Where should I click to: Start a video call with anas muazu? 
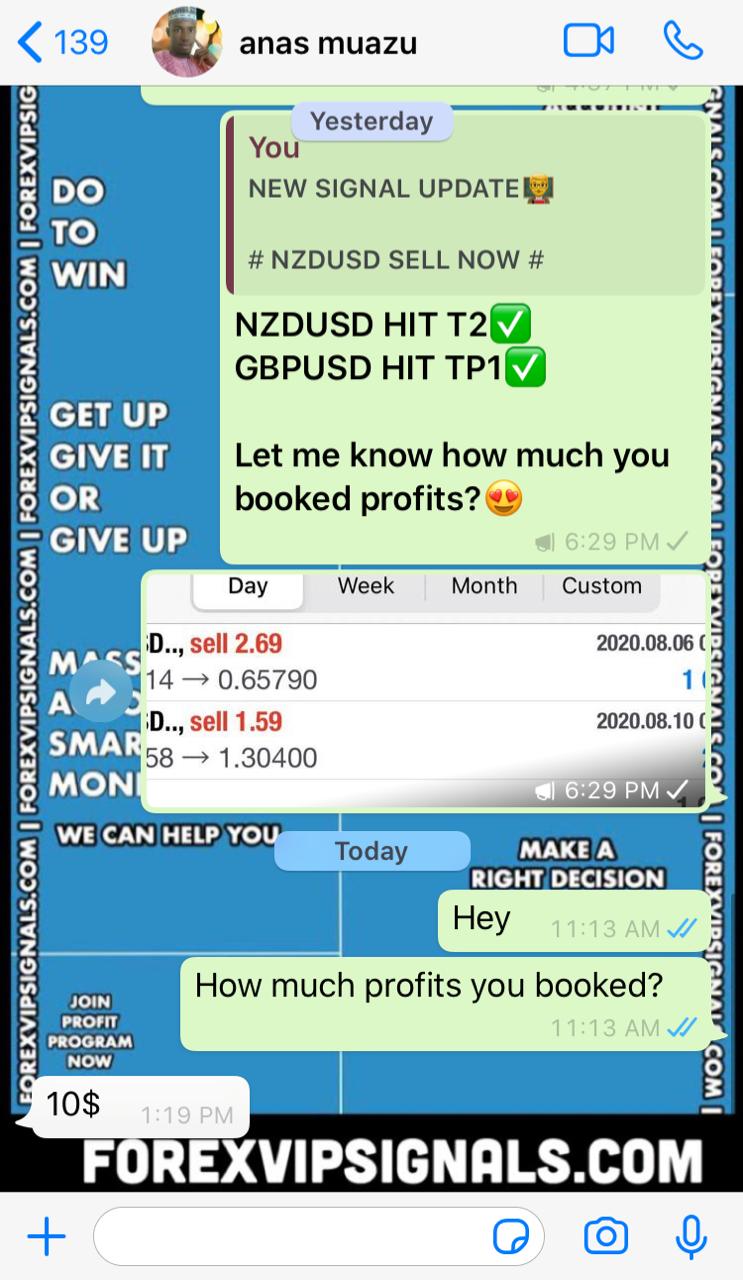(588, 41)
